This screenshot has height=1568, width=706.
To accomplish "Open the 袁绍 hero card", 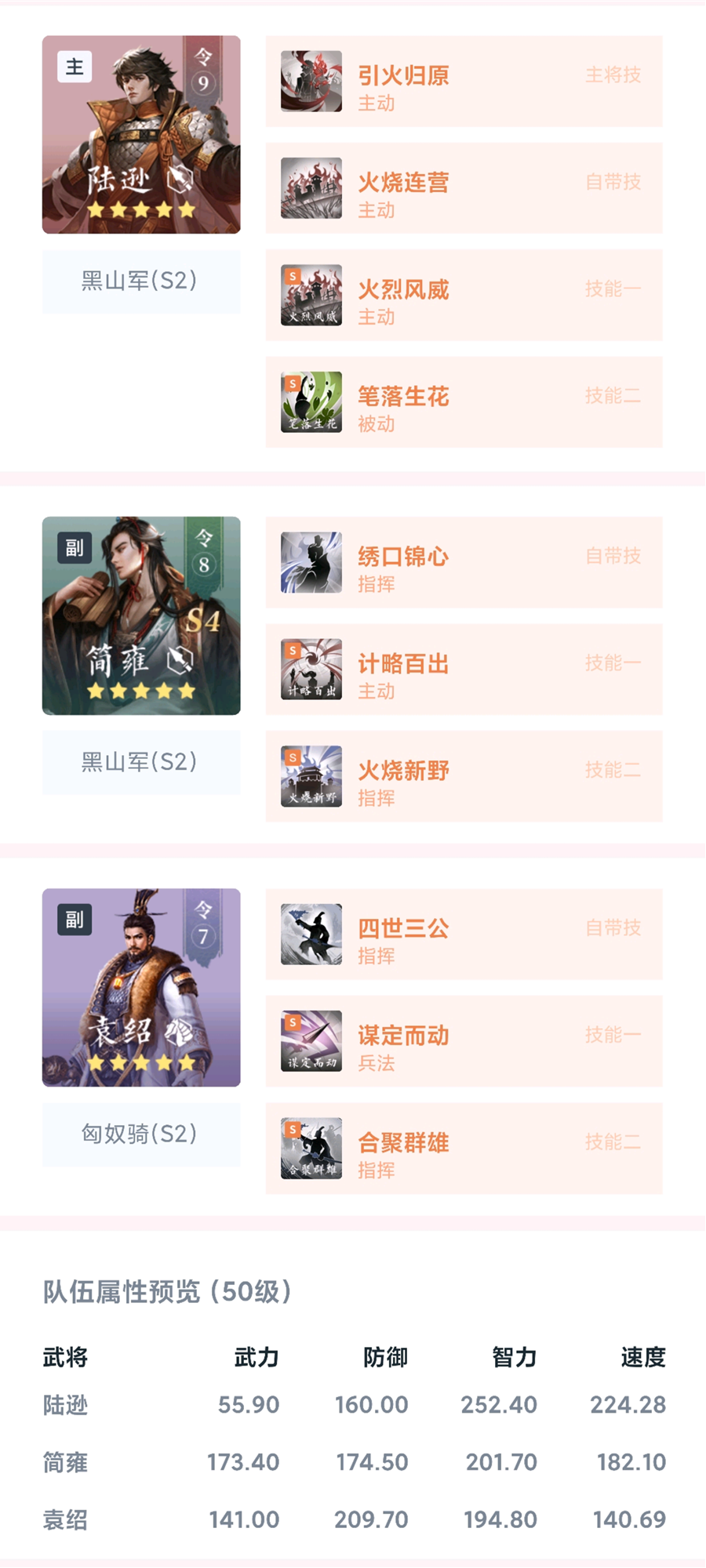I will pyautogui.click(x=141, y=987).
